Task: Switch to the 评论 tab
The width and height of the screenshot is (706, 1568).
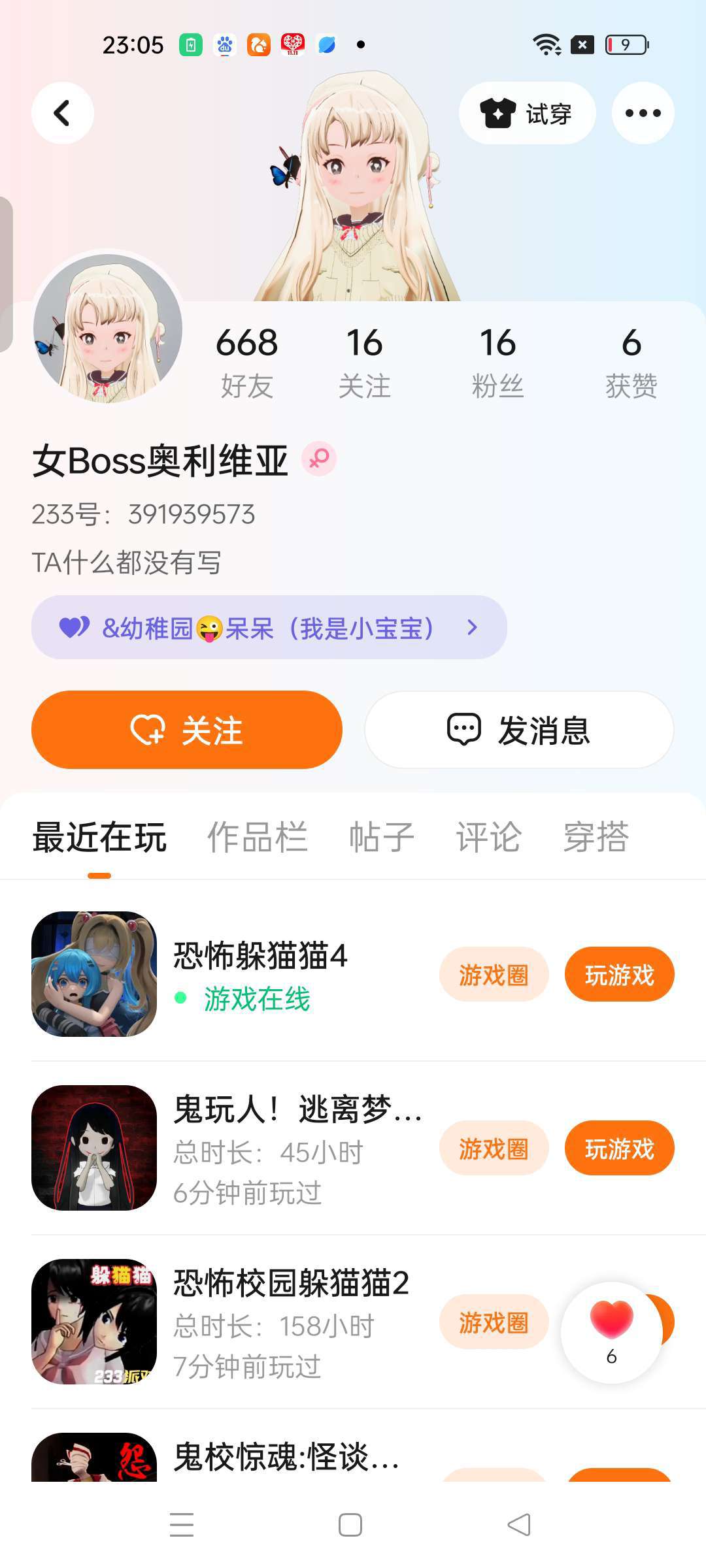Action: 488,837
